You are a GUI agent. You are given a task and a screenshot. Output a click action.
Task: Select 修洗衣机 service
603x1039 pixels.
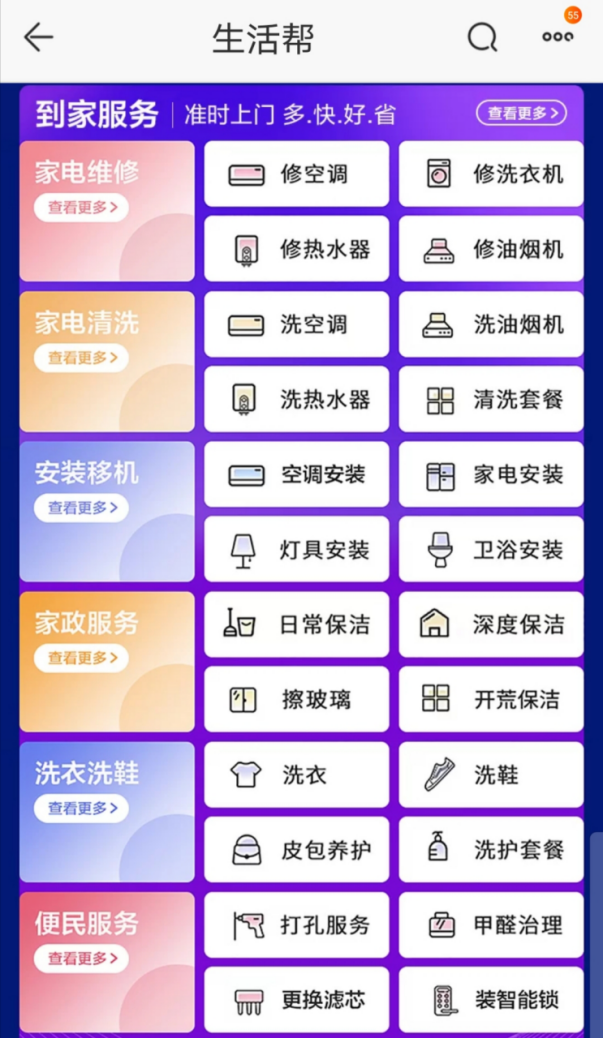491,174
